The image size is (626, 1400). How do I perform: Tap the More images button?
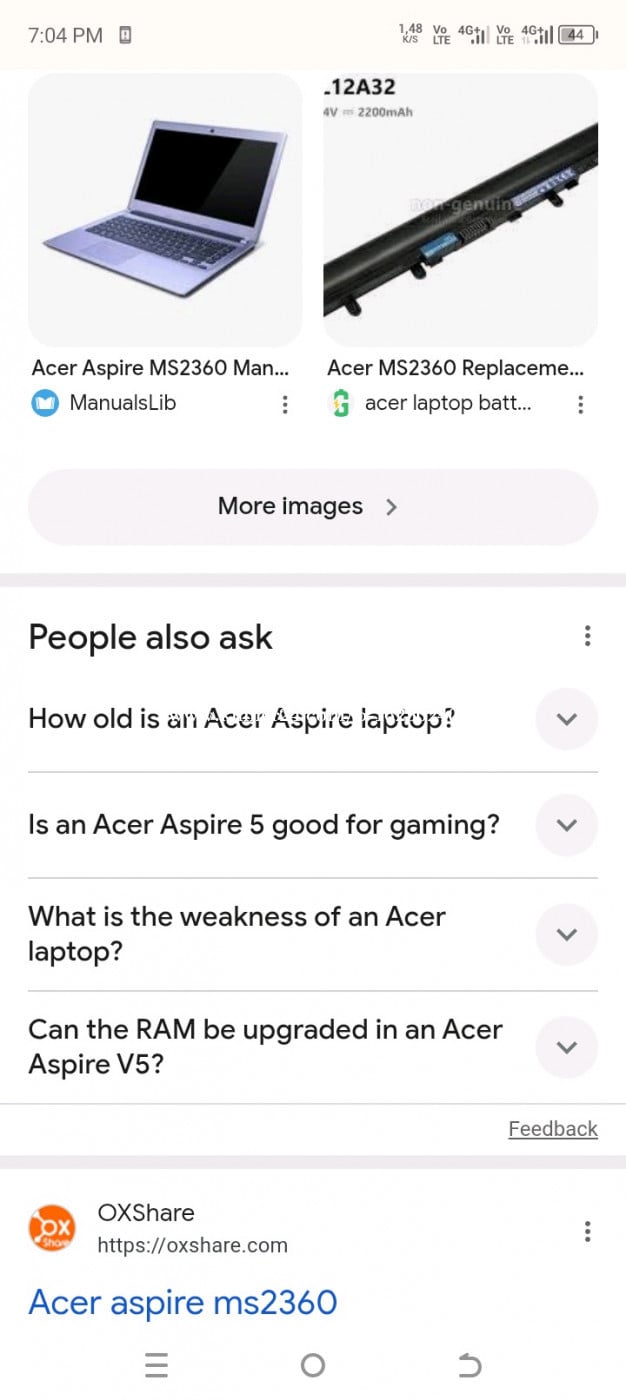(312, 506)
